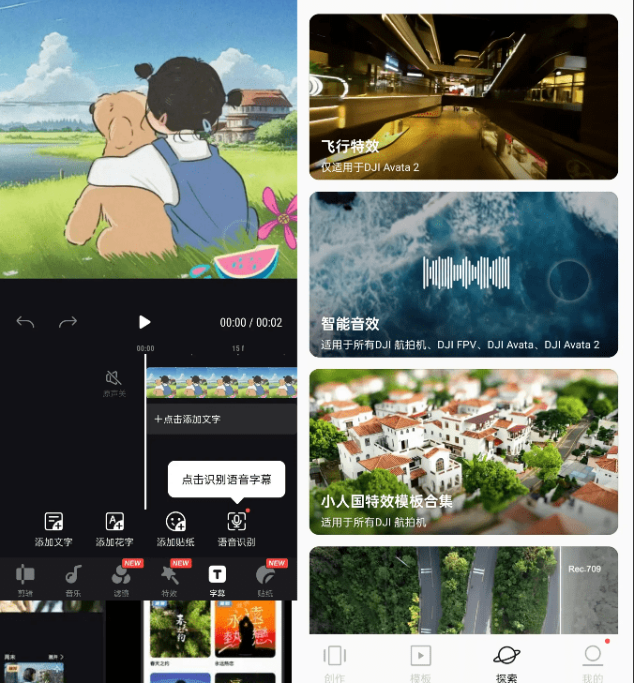Open the 滤镜 filters tab
This screenshot has height=688, width=636.
click(x=121, y=579)
